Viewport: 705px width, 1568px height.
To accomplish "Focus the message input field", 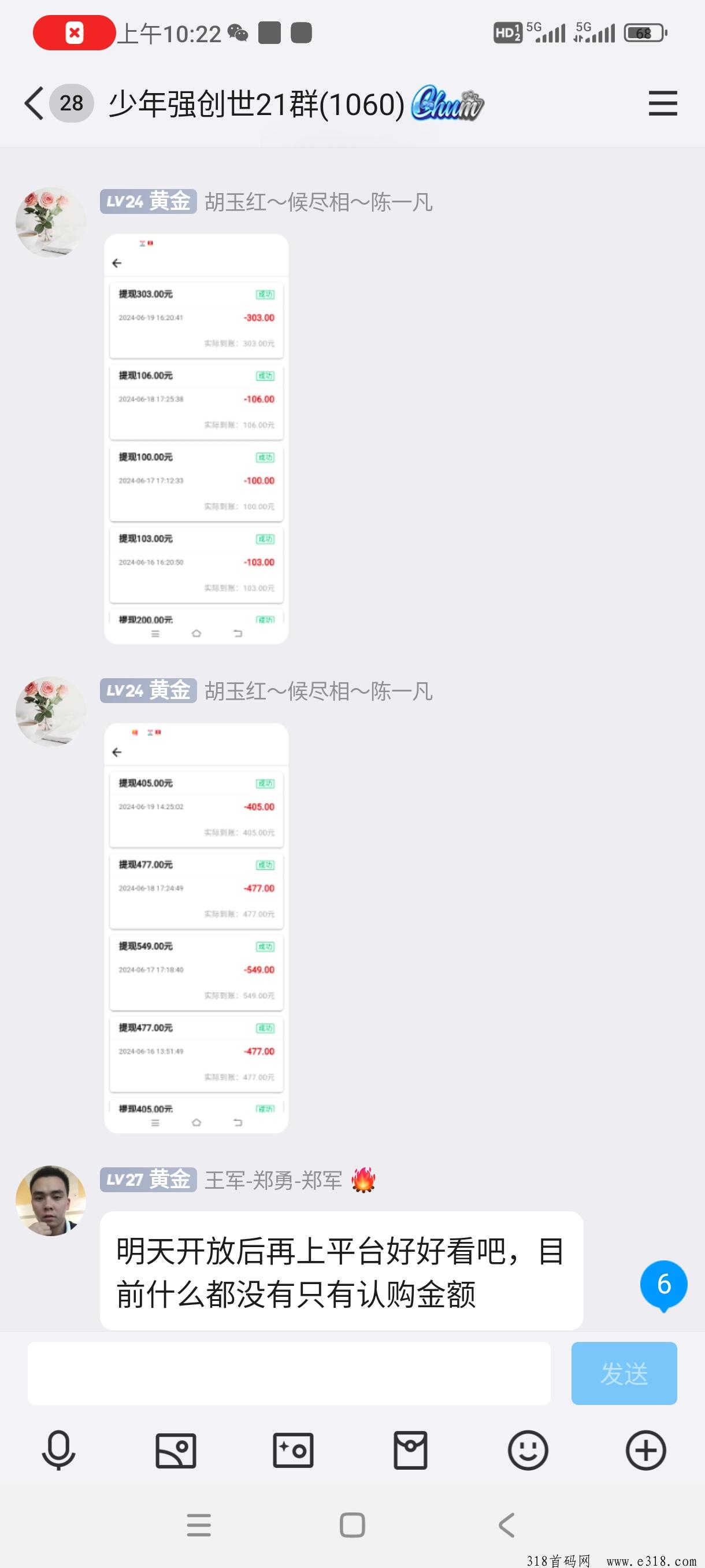I will coord(289,1373).
